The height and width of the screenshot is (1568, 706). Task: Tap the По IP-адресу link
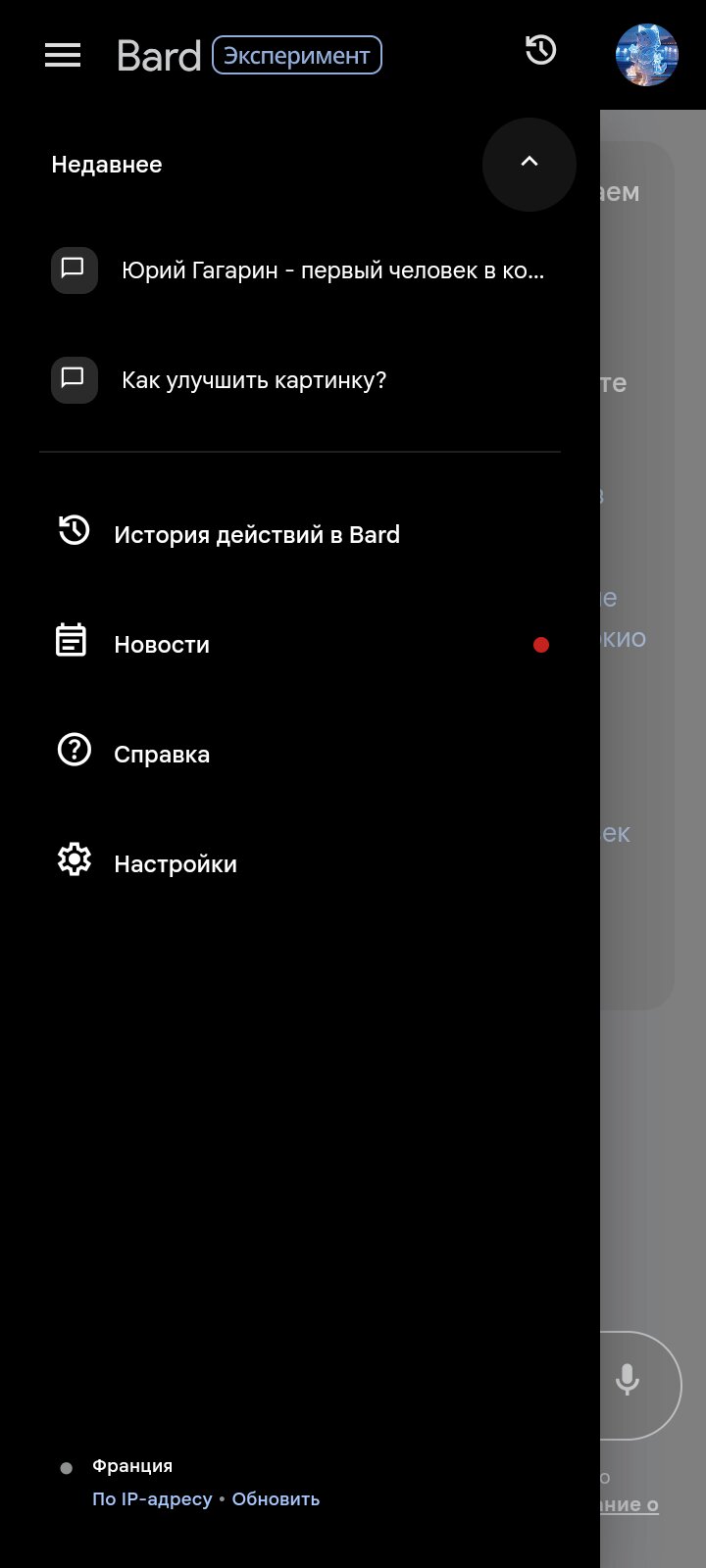(x=152, y=1498)
